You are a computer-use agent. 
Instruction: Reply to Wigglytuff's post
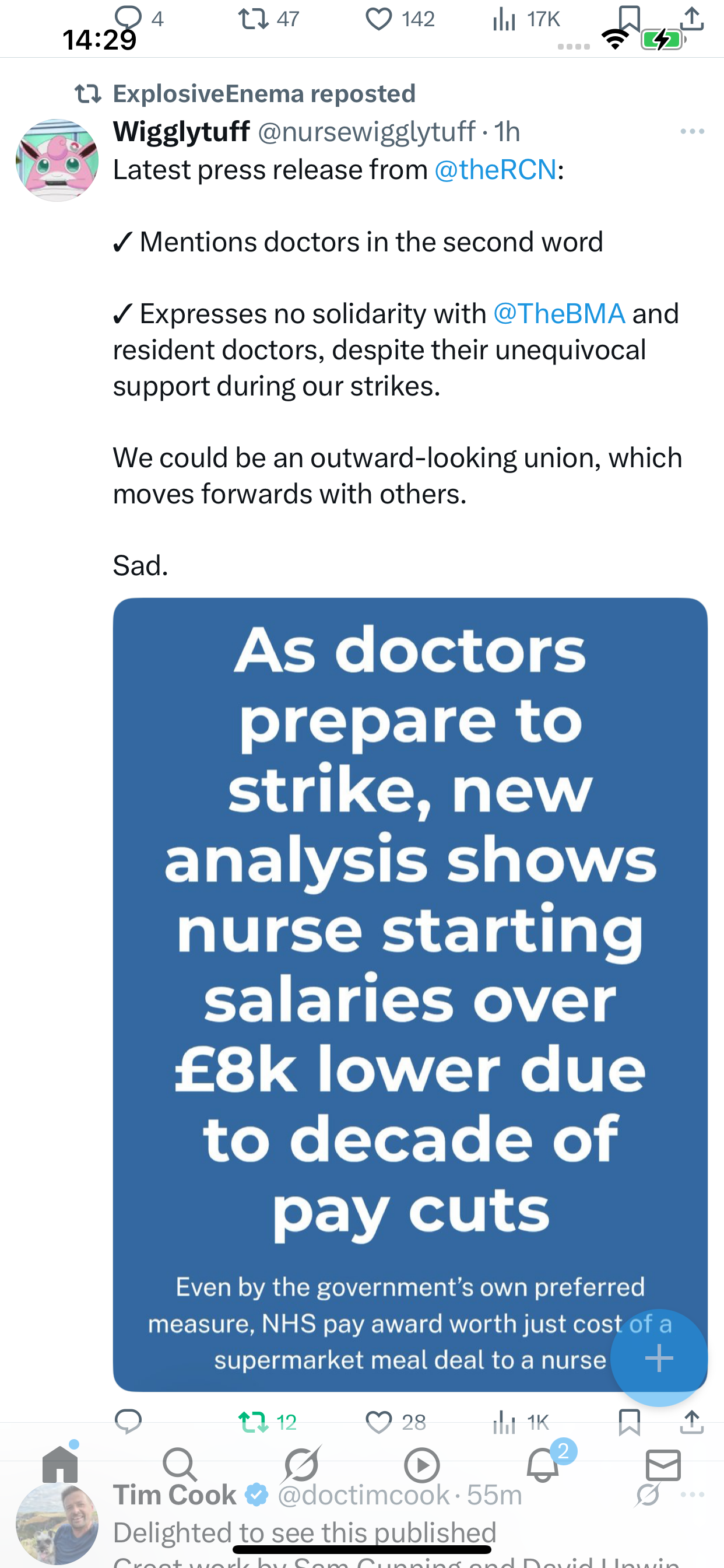point(128,1422)
